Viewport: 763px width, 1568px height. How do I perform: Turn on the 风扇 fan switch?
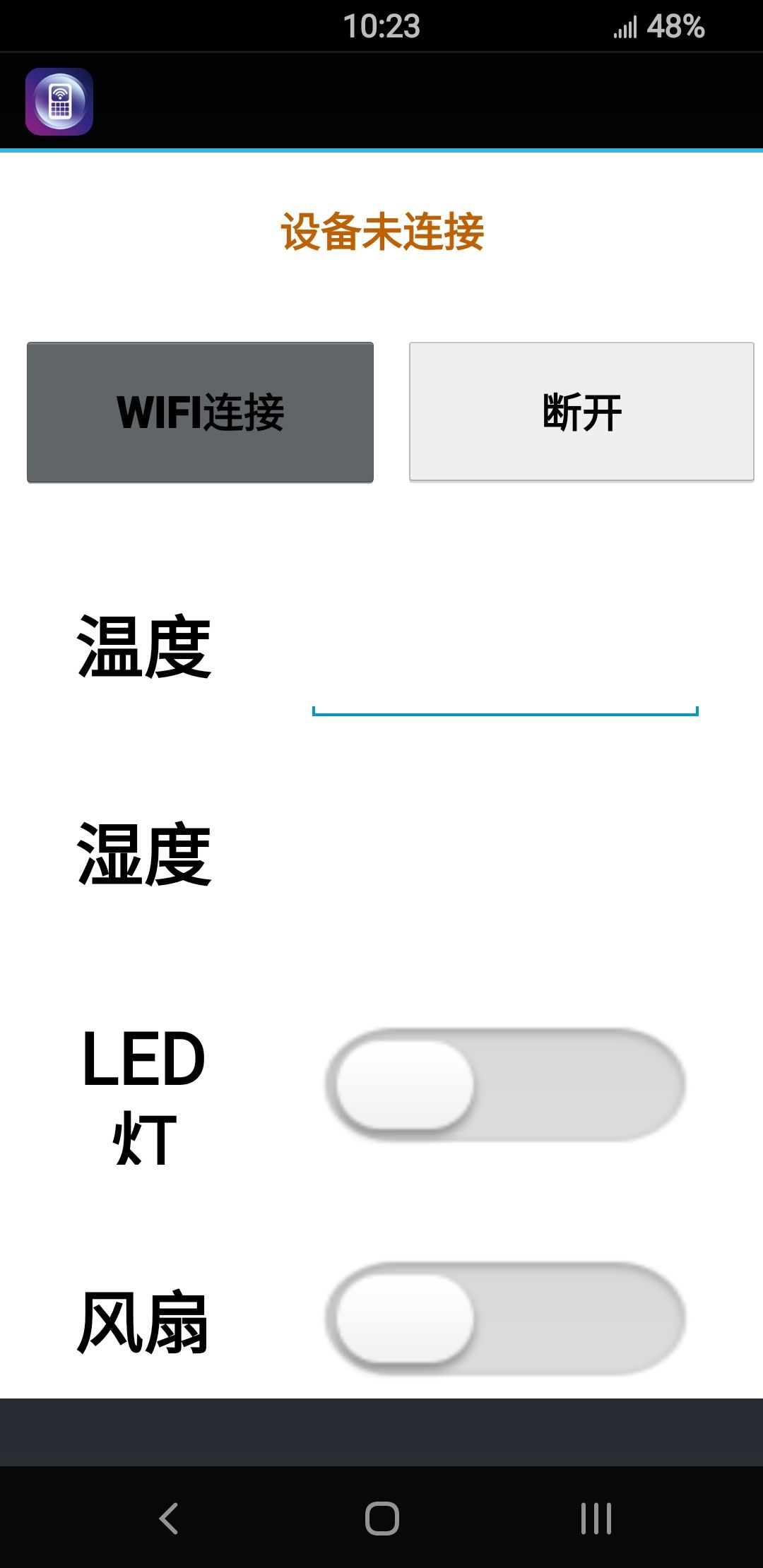tap(505, 1318)
